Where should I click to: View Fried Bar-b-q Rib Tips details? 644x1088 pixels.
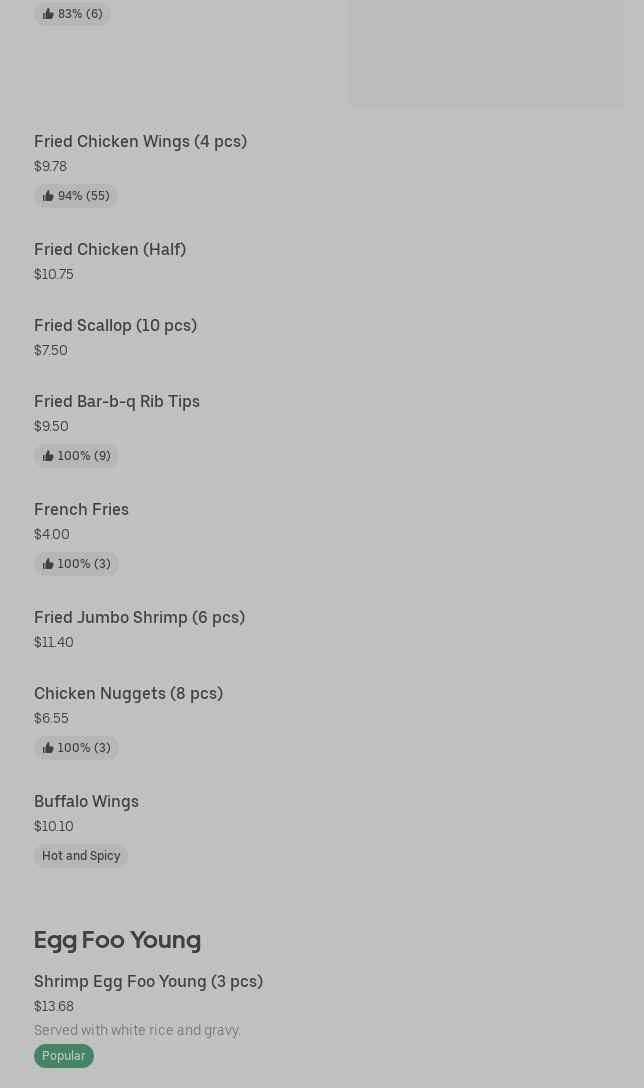pos(117,402)
